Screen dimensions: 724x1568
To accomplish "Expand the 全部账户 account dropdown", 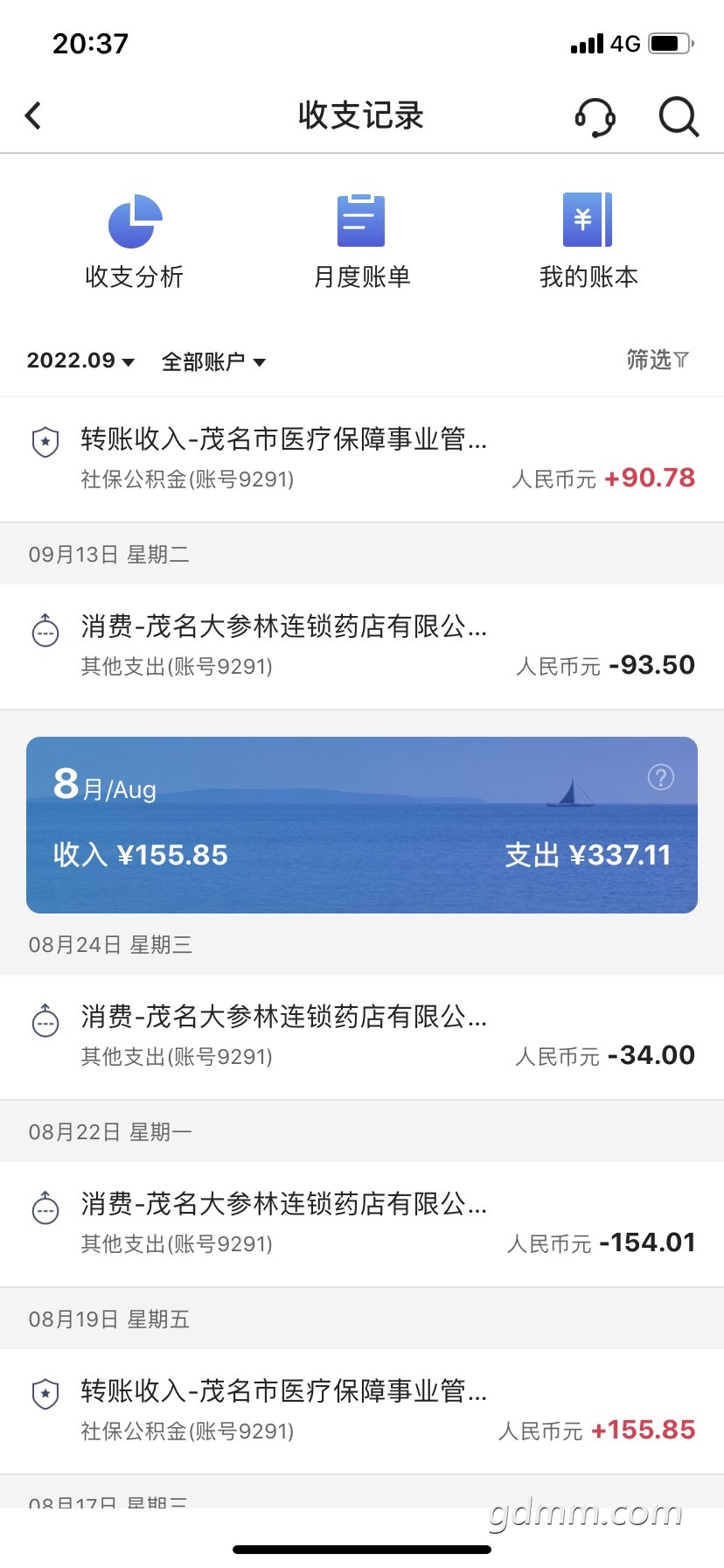I will tap(213, 361).
